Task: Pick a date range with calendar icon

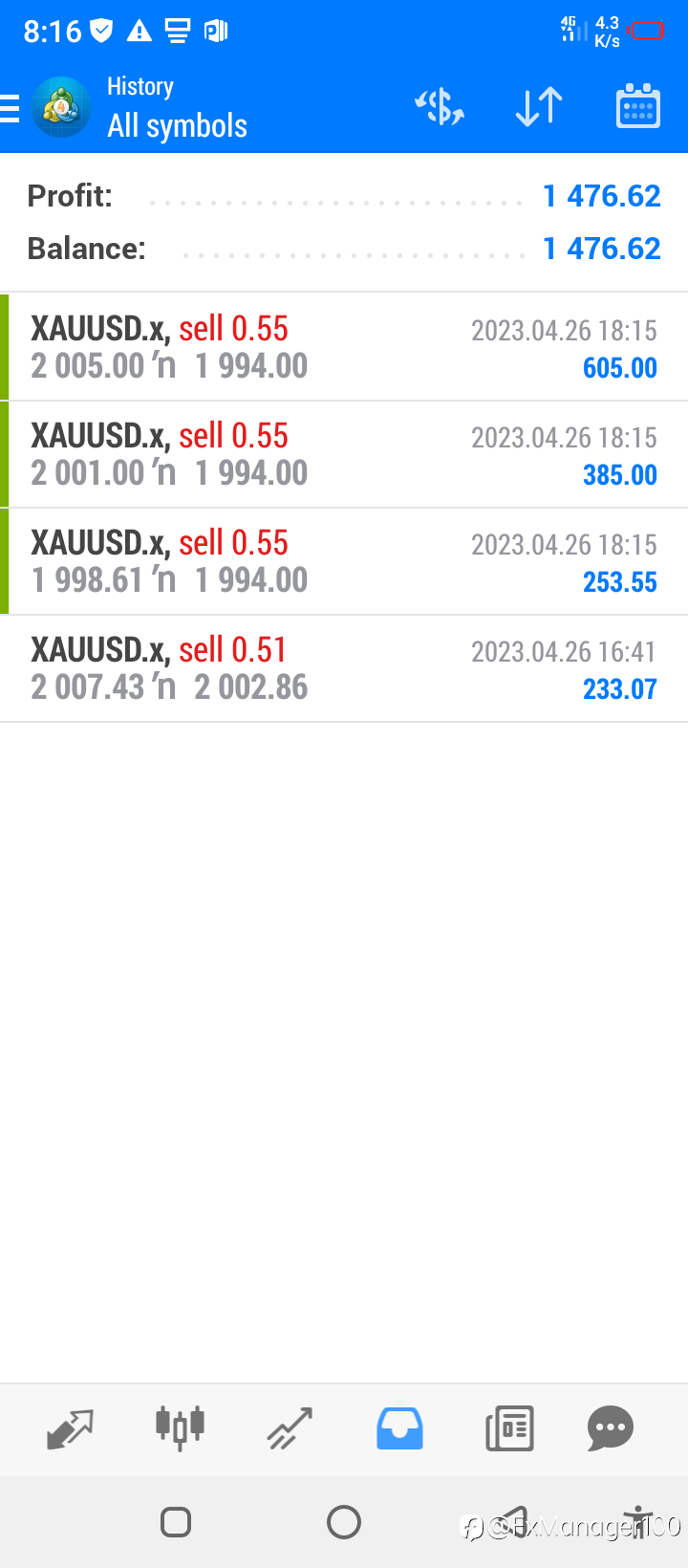Action: [x=638, y=106]
